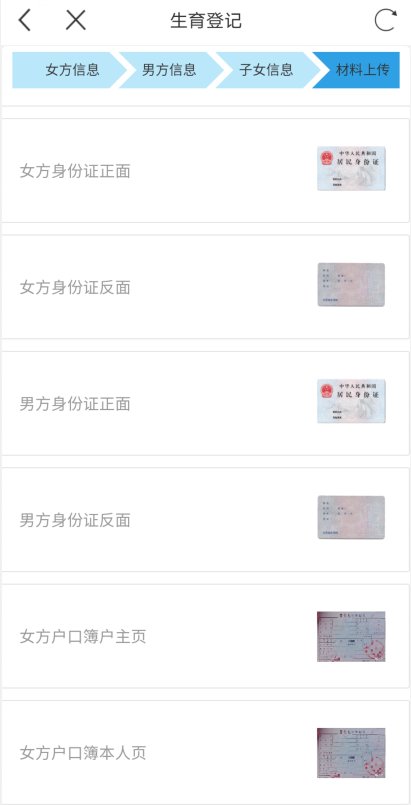Upload the 女方户口簿本人页 image
411x805 pixels.
[351, 753]
